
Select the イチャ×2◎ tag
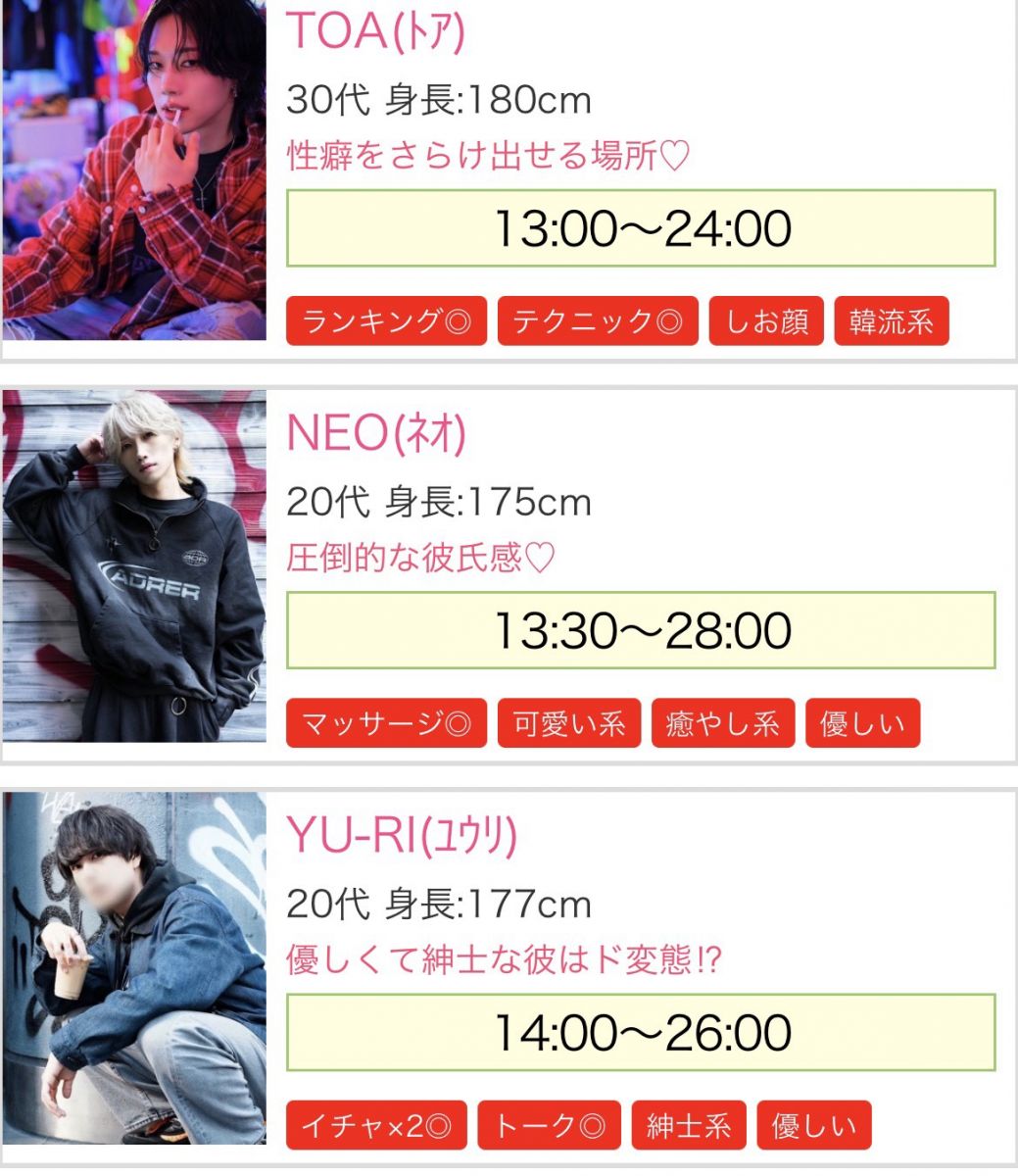point(376,1125)
